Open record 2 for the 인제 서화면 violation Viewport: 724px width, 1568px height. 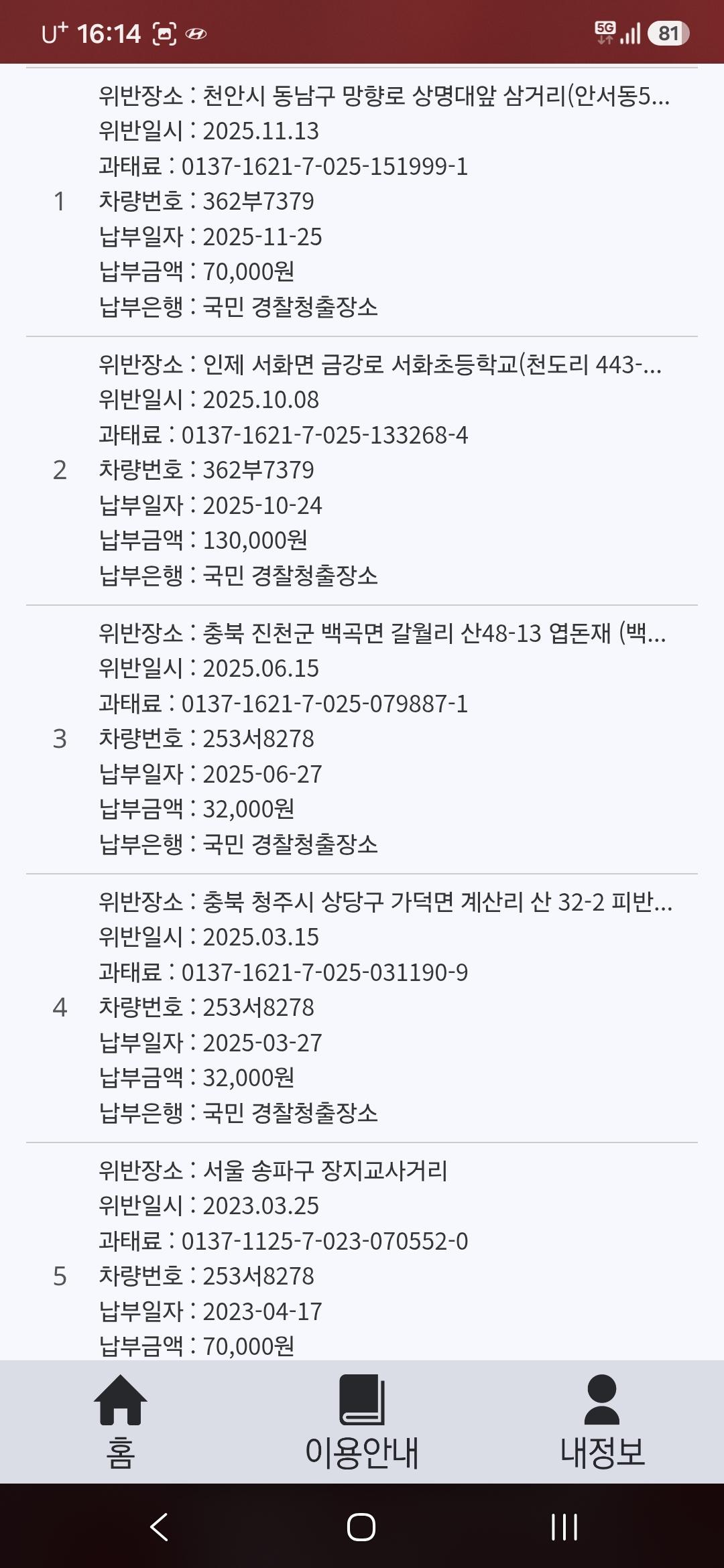[362, 470]
